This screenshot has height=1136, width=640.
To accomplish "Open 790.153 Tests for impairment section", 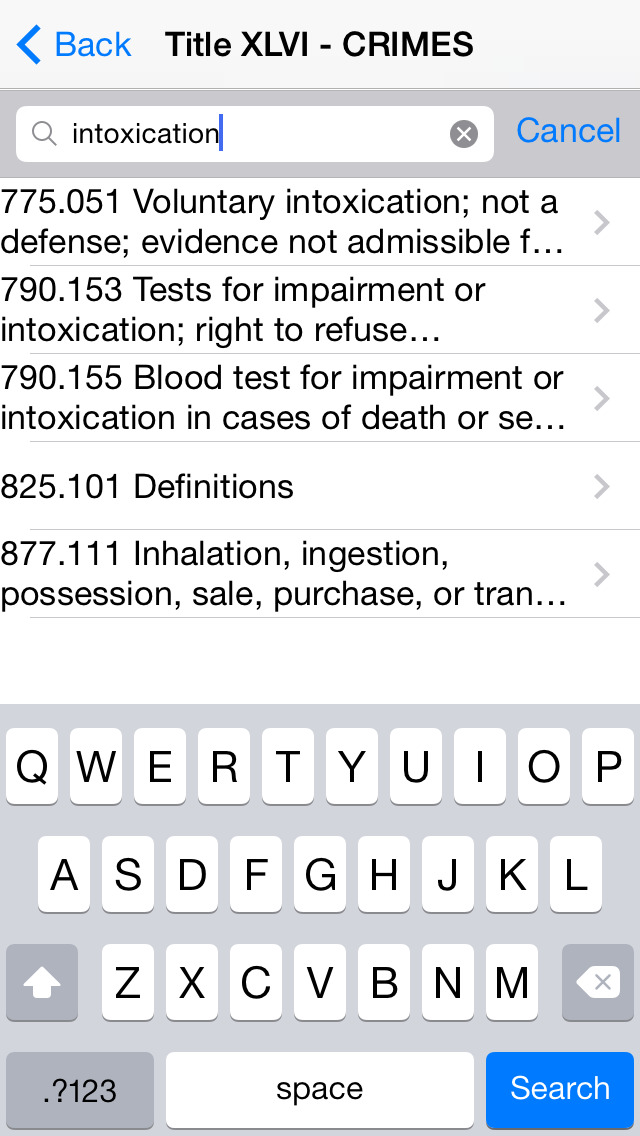I will 320,310.
